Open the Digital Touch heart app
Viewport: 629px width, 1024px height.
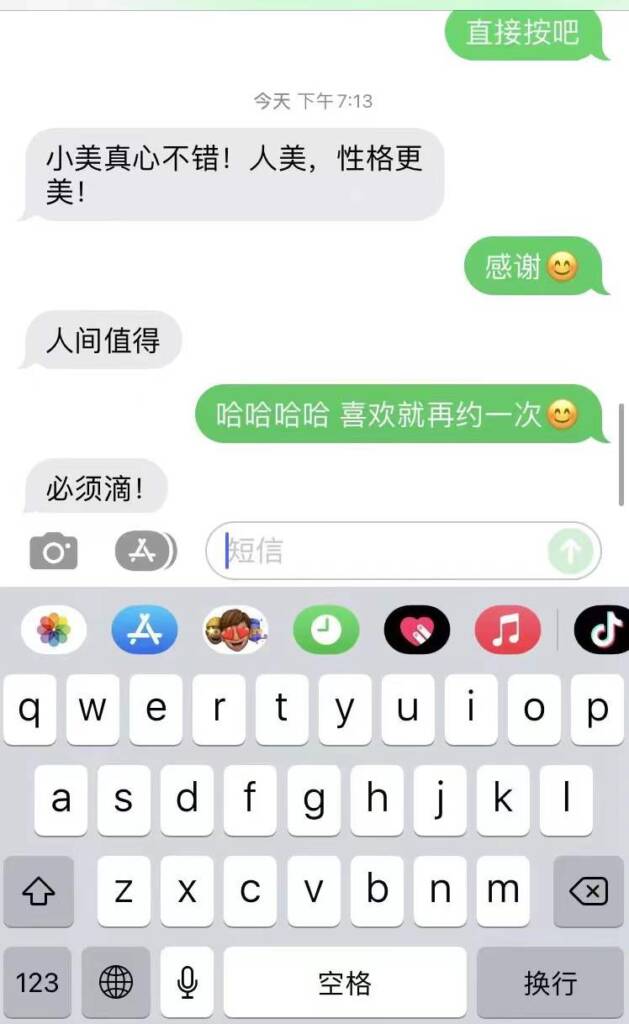pos(417,630)
